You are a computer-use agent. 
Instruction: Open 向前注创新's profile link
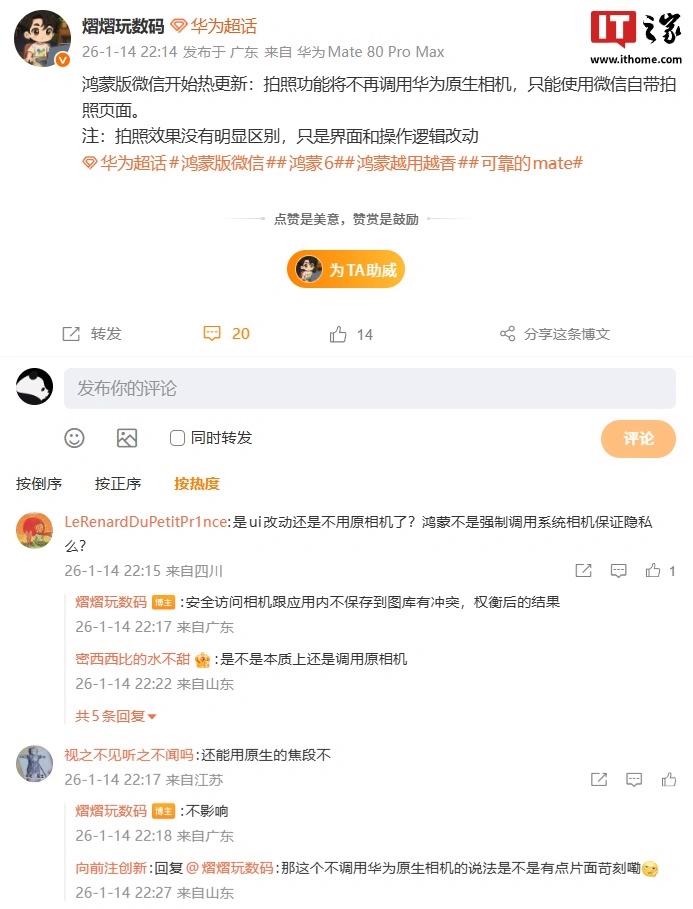click(x=111, y=869)
